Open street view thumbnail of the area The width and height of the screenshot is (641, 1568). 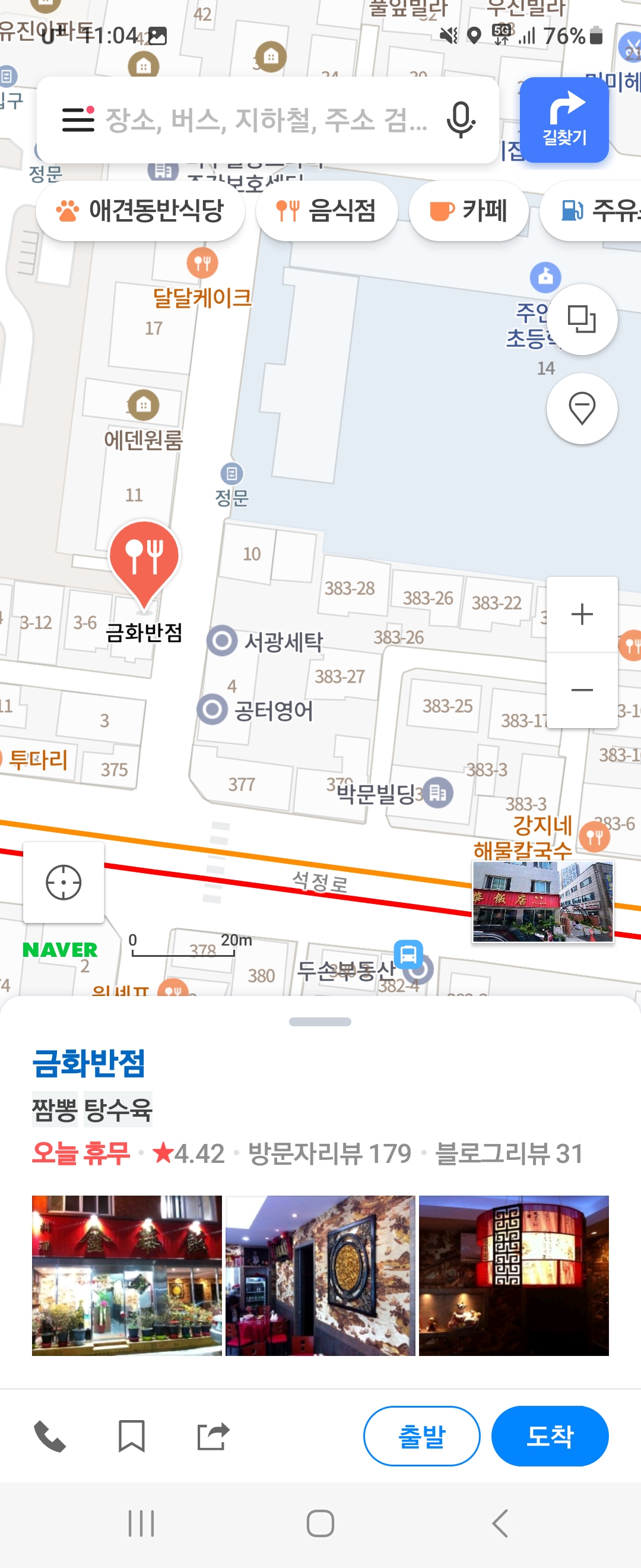point(542,902)
